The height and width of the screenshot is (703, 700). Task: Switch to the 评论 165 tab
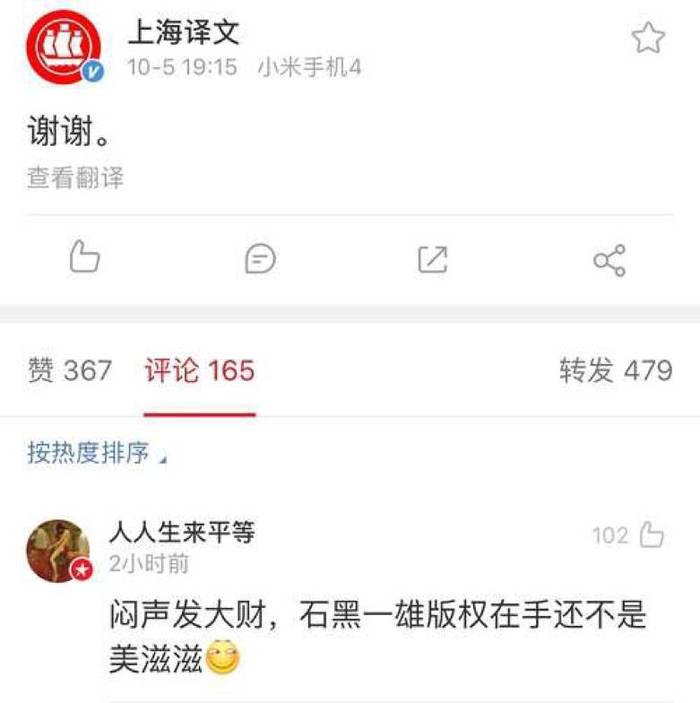[199, 371]
